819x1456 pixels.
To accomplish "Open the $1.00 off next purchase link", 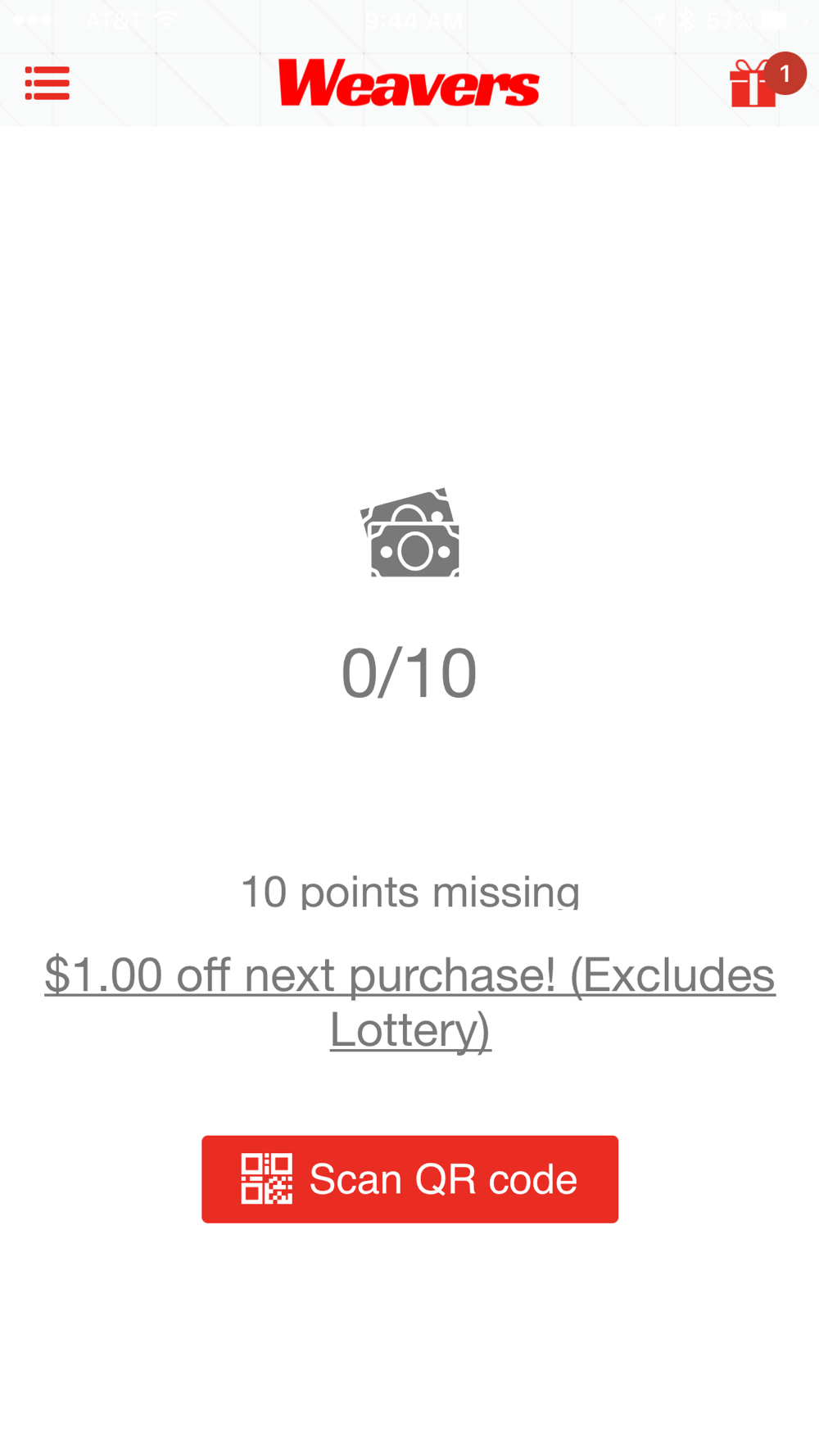I will [x=409, y=1001].
